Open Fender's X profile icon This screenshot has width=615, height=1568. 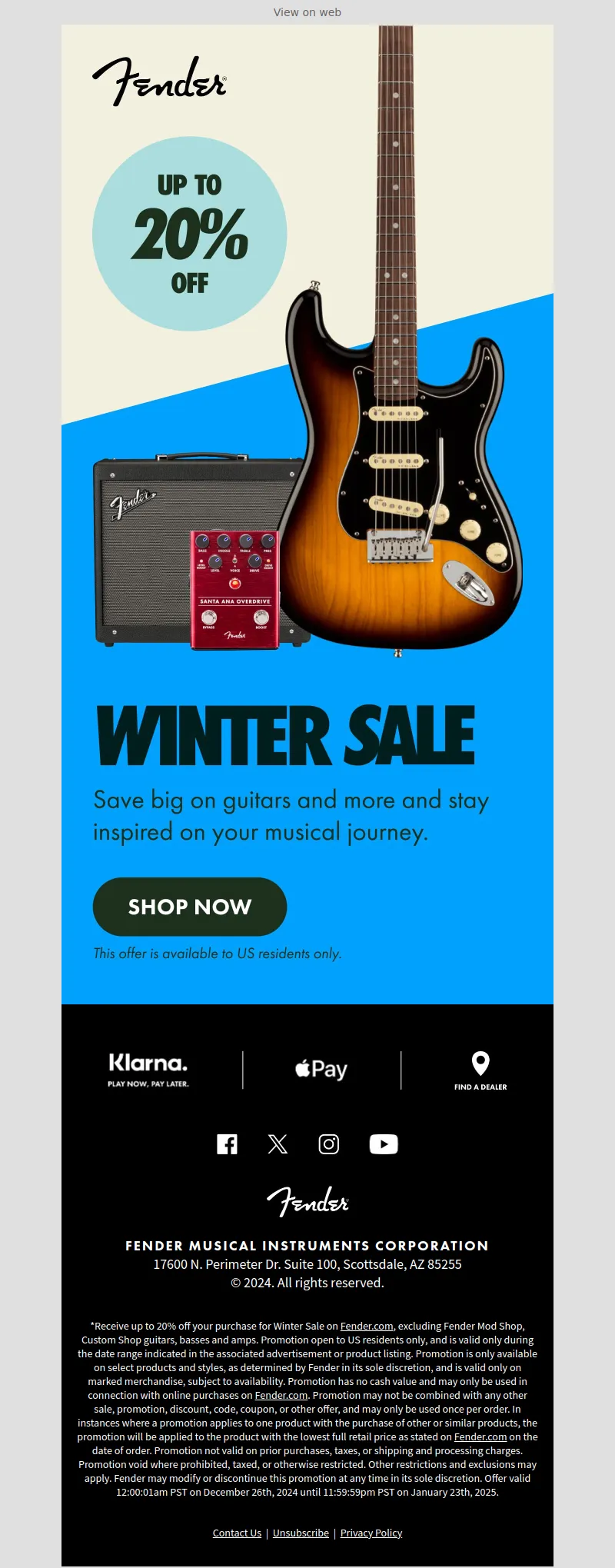click(x=278, y=1144)
